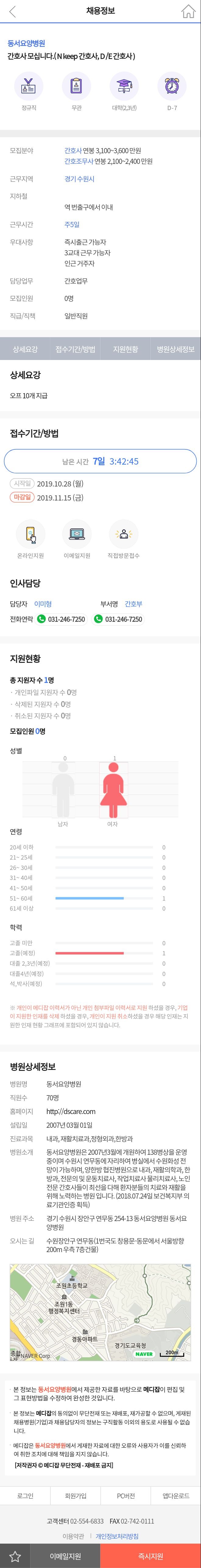Jump to the 지원현황 tab
Screen dimensions: 201x1568
pos(125,349)
